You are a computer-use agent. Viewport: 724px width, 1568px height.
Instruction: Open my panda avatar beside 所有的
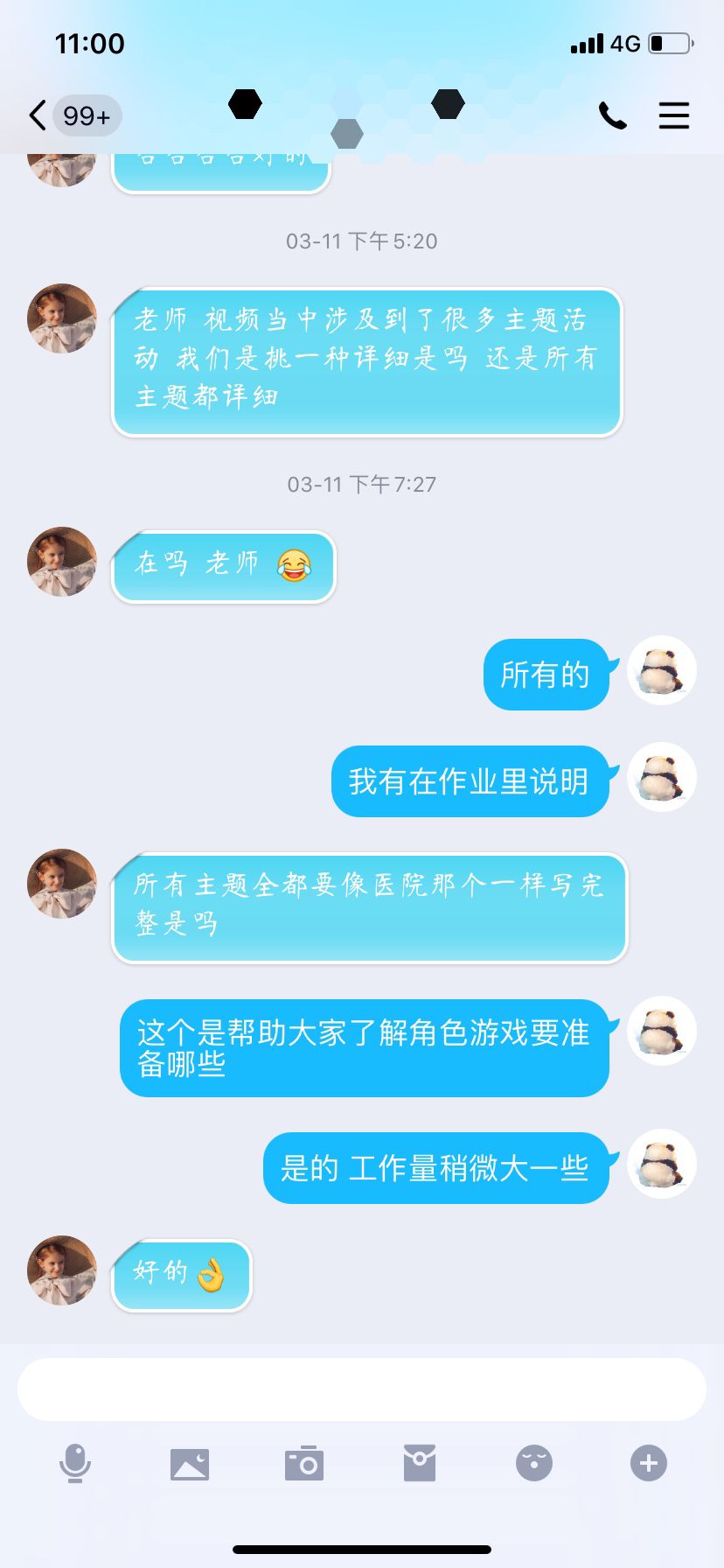tap(662, 671)
